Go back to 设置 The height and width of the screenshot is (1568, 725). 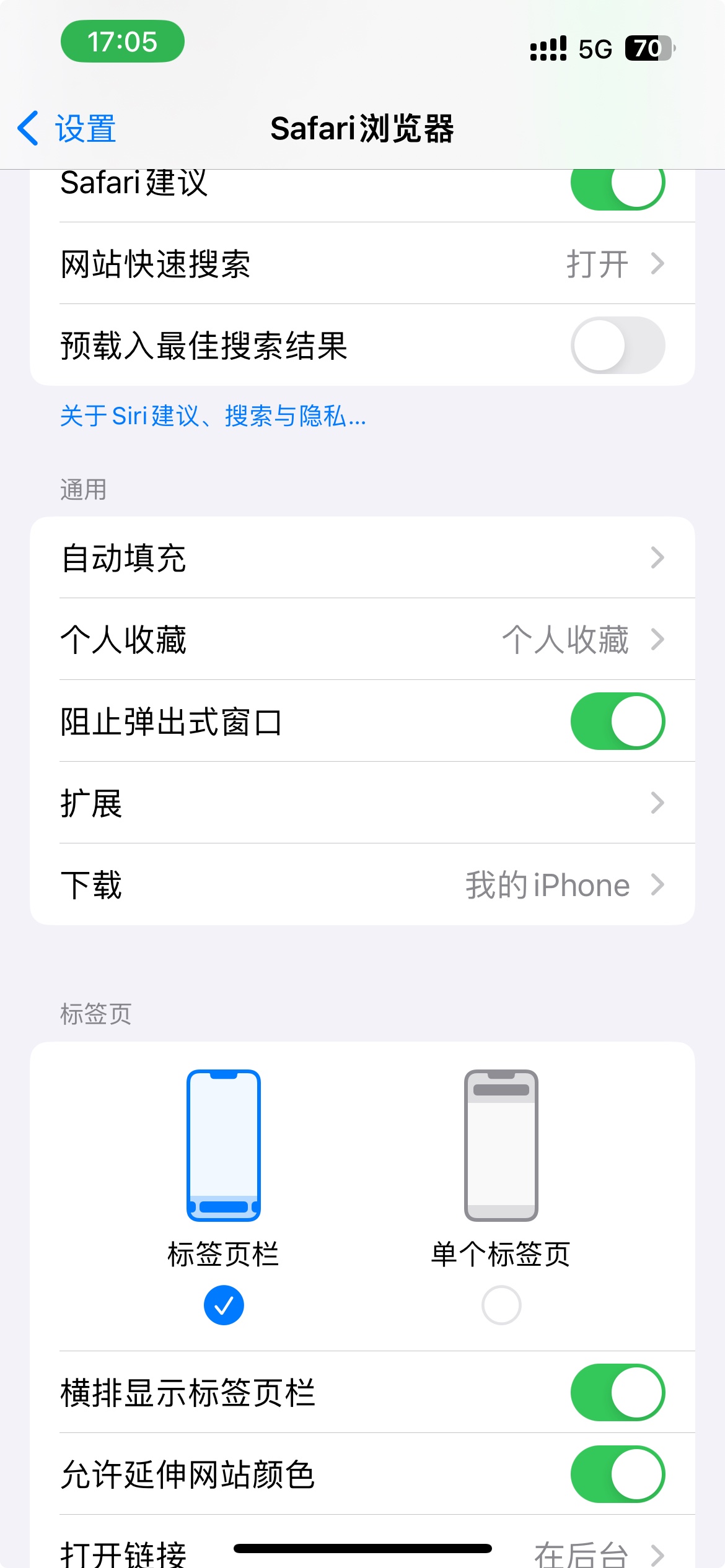pos(67,129)
